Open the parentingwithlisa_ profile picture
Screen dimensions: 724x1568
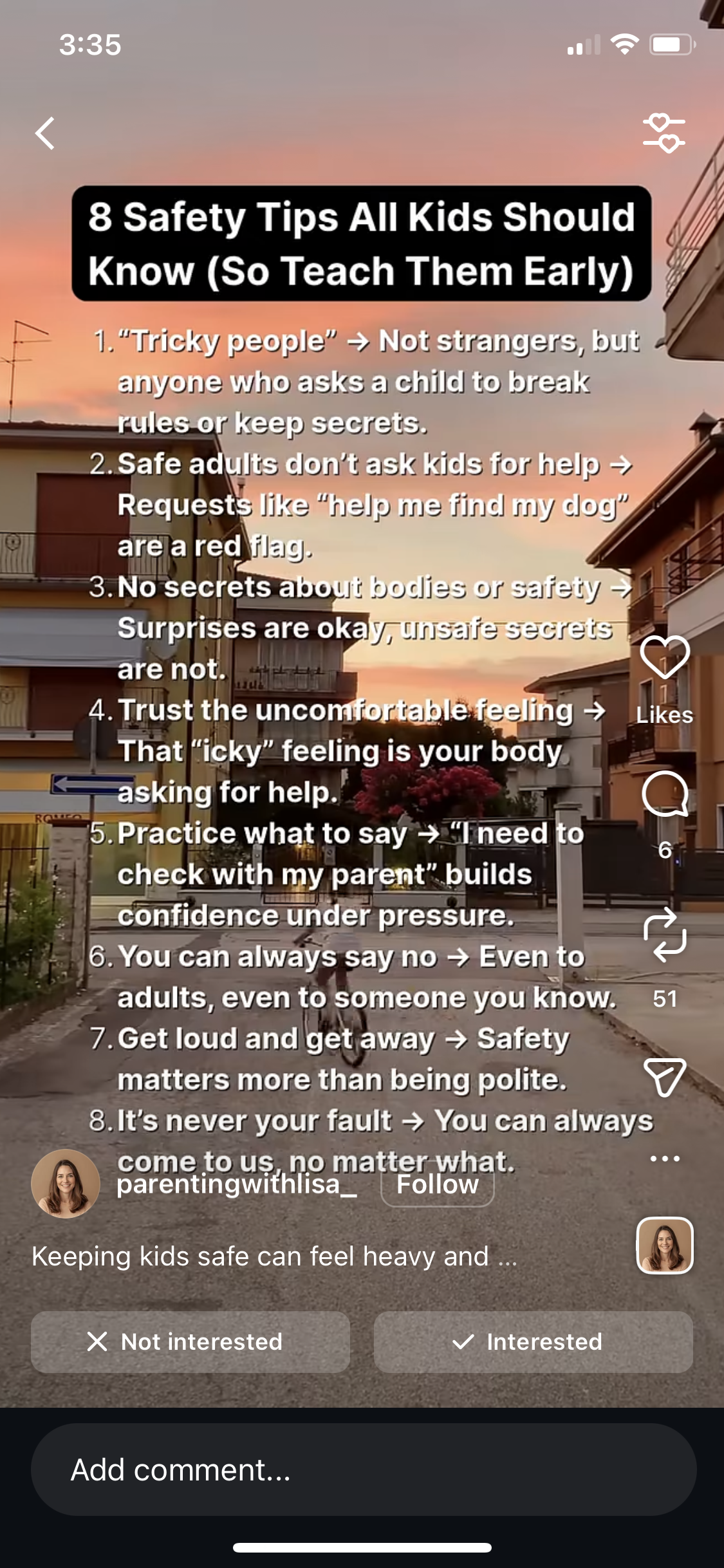[66, 1183]
